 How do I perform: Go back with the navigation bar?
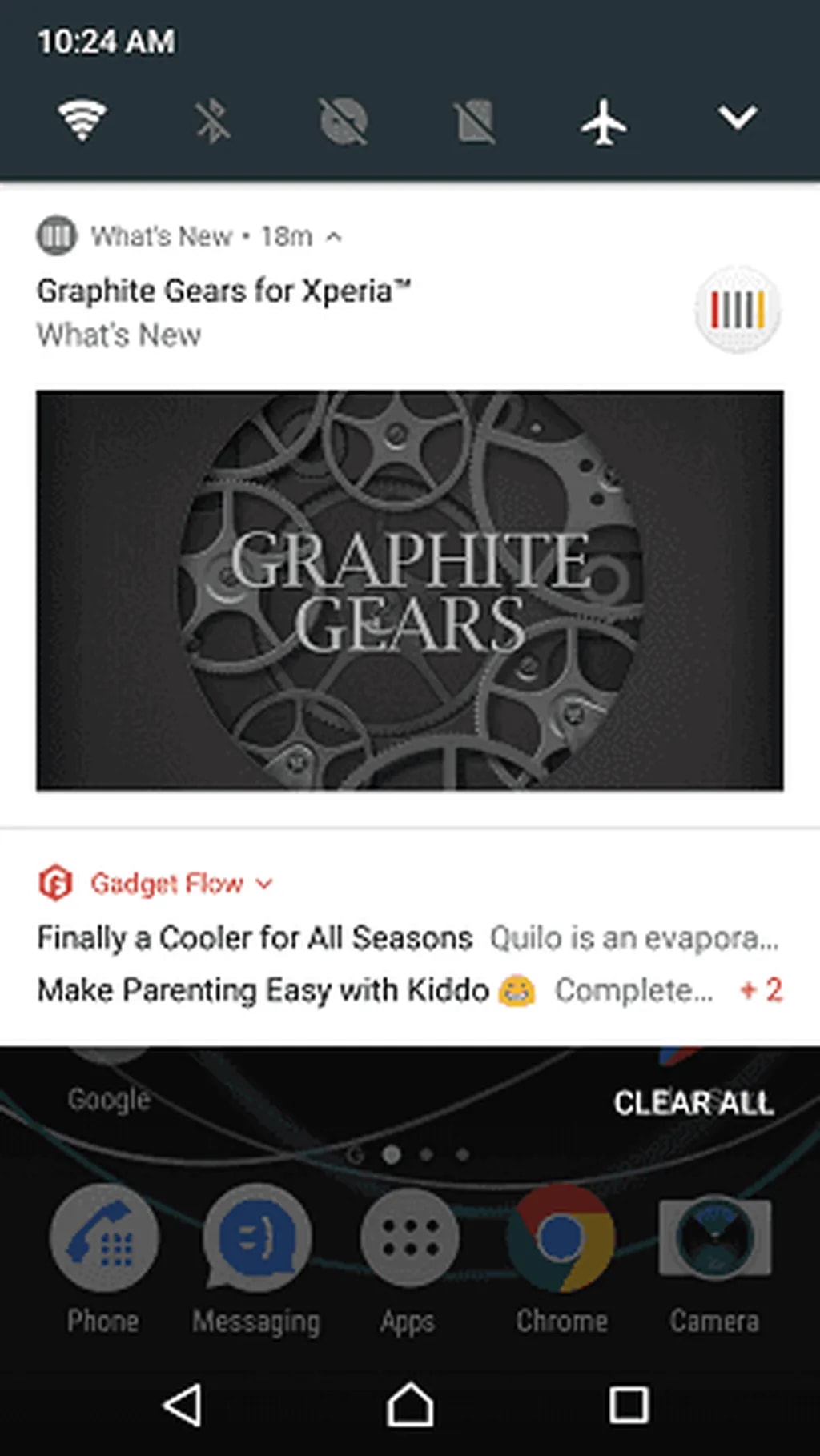pos(183,1405)
